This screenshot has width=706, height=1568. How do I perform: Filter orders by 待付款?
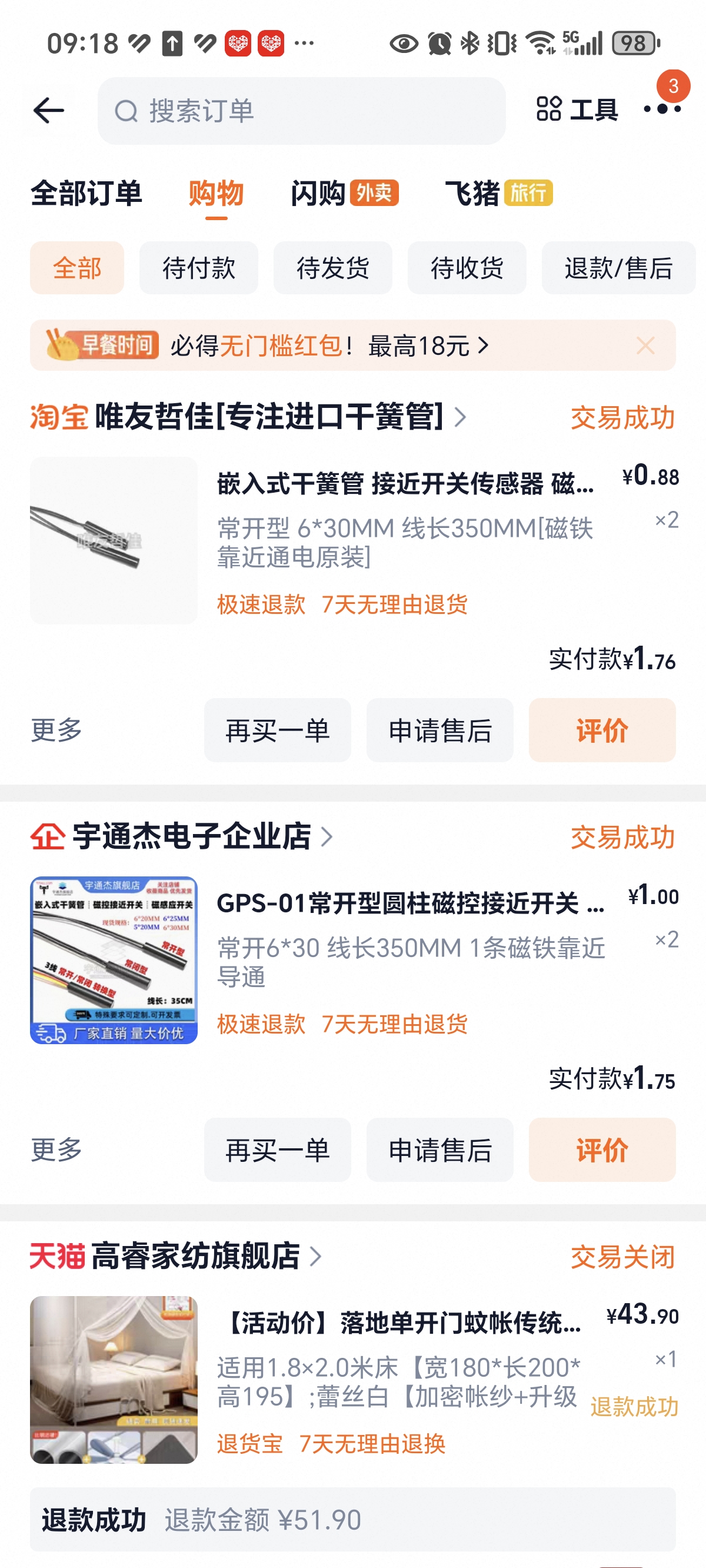(198, 268)
